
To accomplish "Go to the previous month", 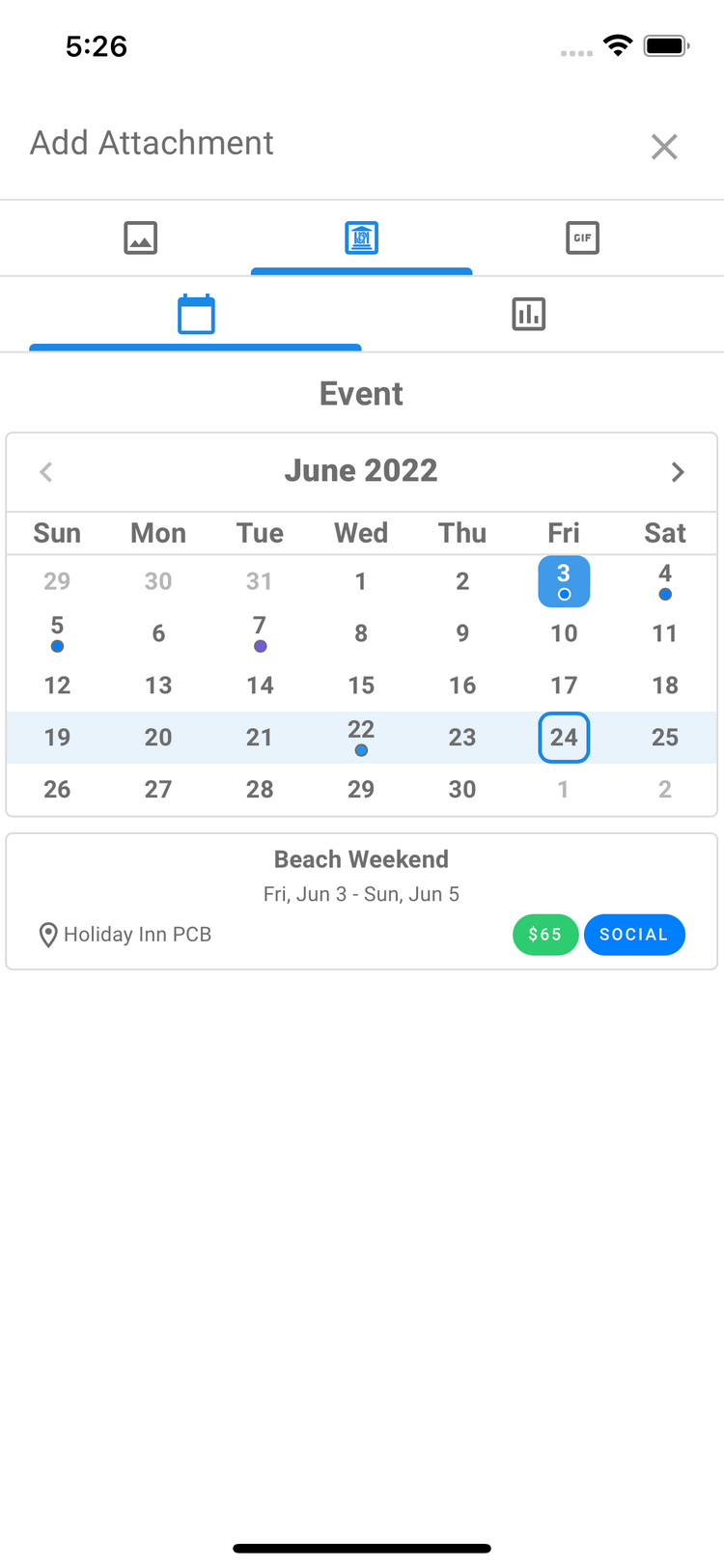I will point(46,471).
